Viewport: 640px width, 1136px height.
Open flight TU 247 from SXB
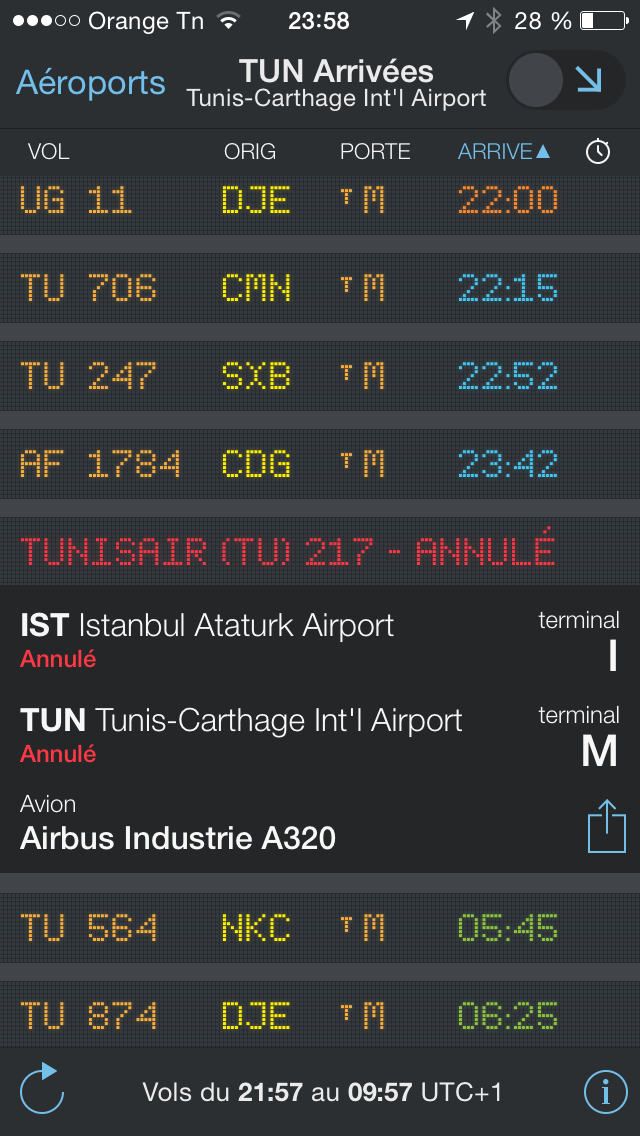coord(320,377)
